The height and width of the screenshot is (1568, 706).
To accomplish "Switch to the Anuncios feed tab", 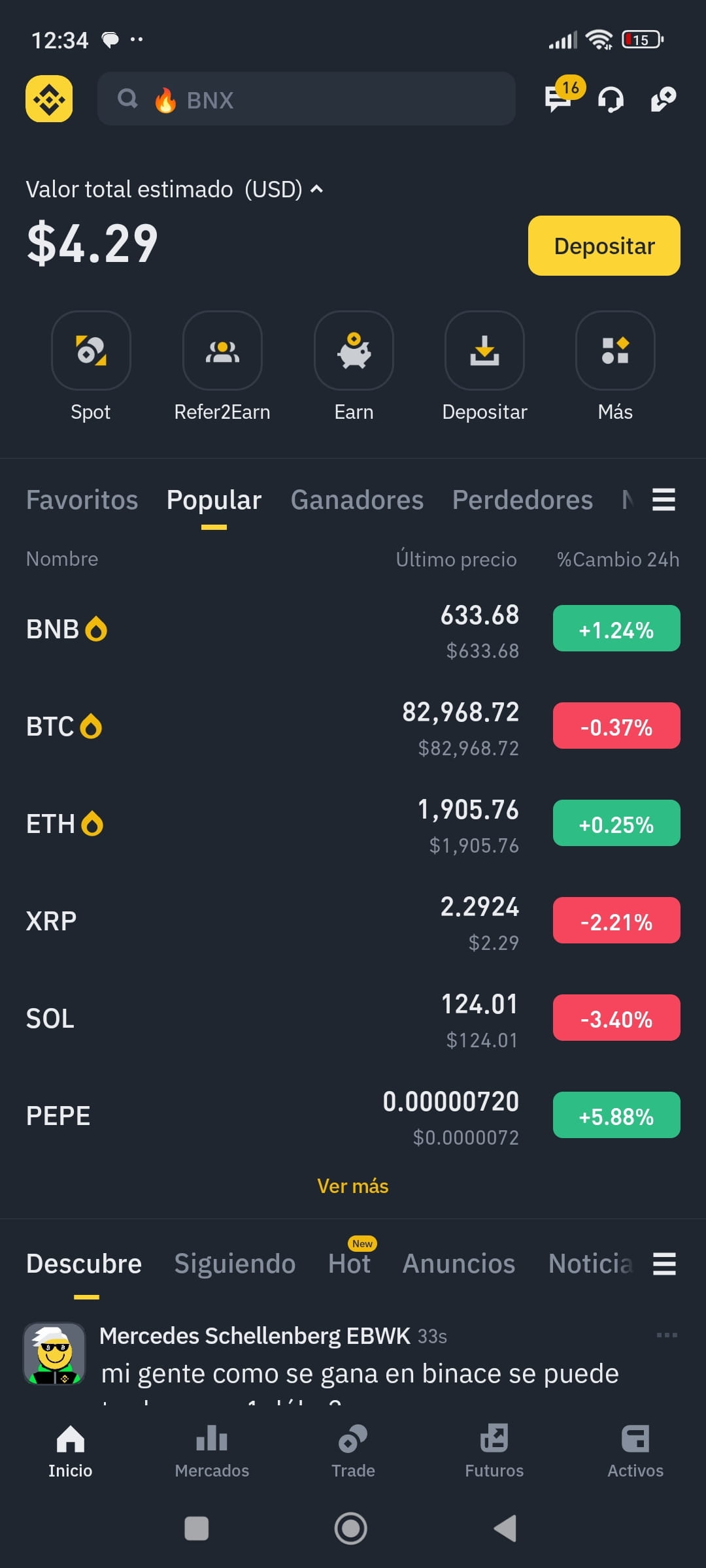I will pyautogui.click(x=459, y=1264).
